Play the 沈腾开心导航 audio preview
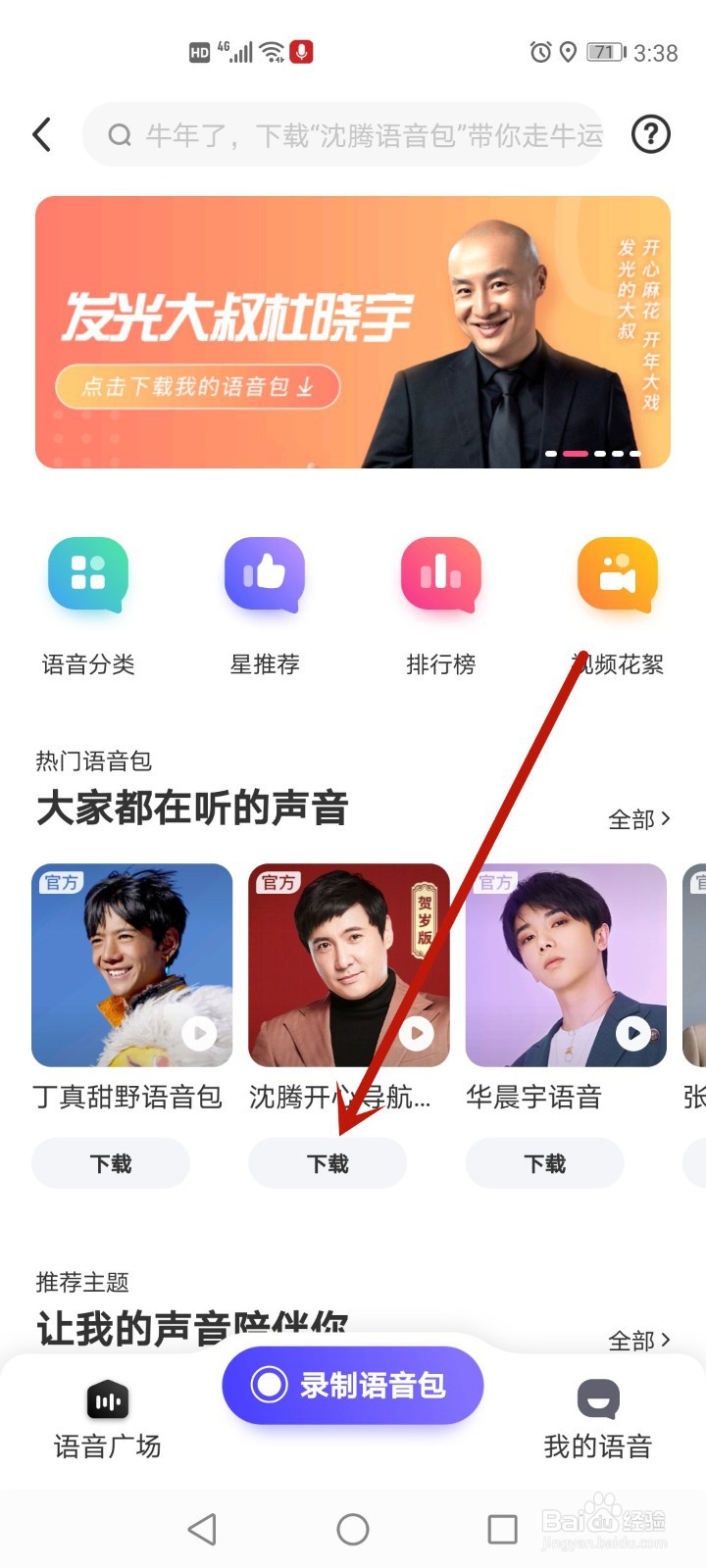 click(416, 1034)
